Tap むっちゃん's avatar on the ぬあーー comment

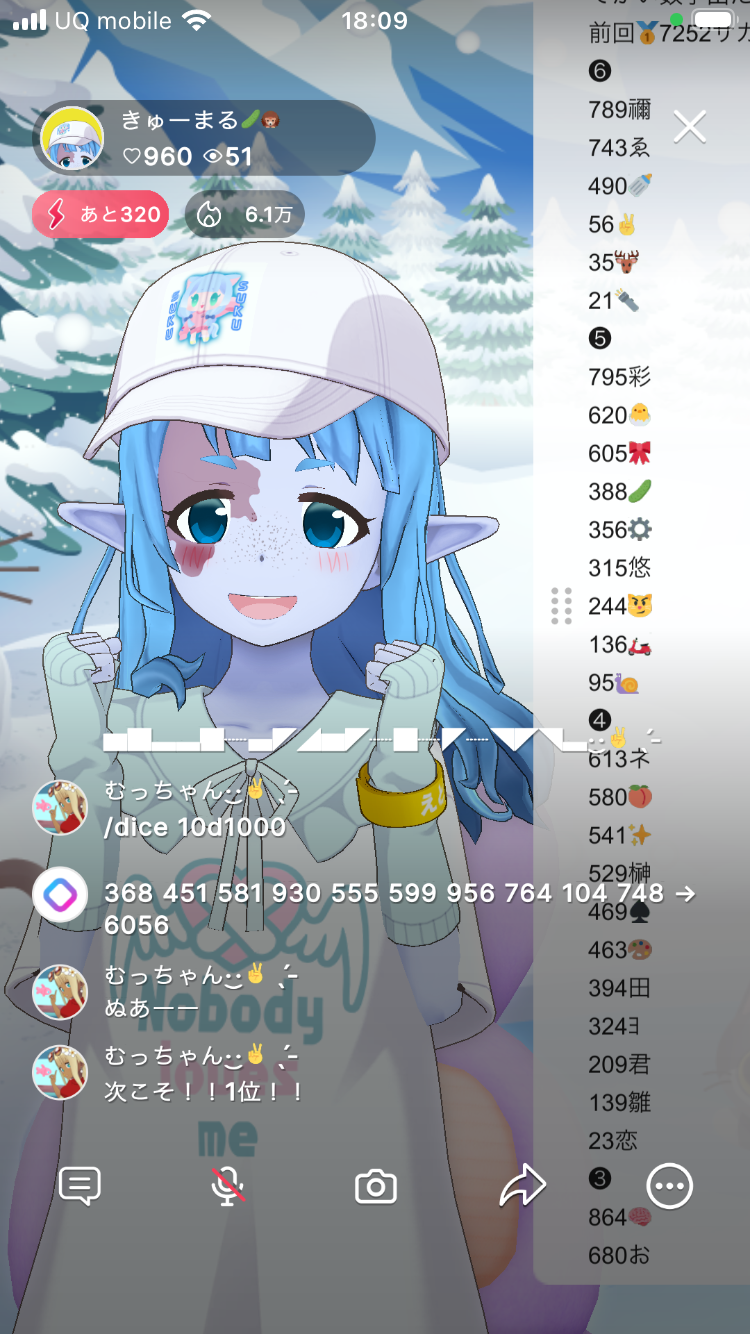coord(60,991)
